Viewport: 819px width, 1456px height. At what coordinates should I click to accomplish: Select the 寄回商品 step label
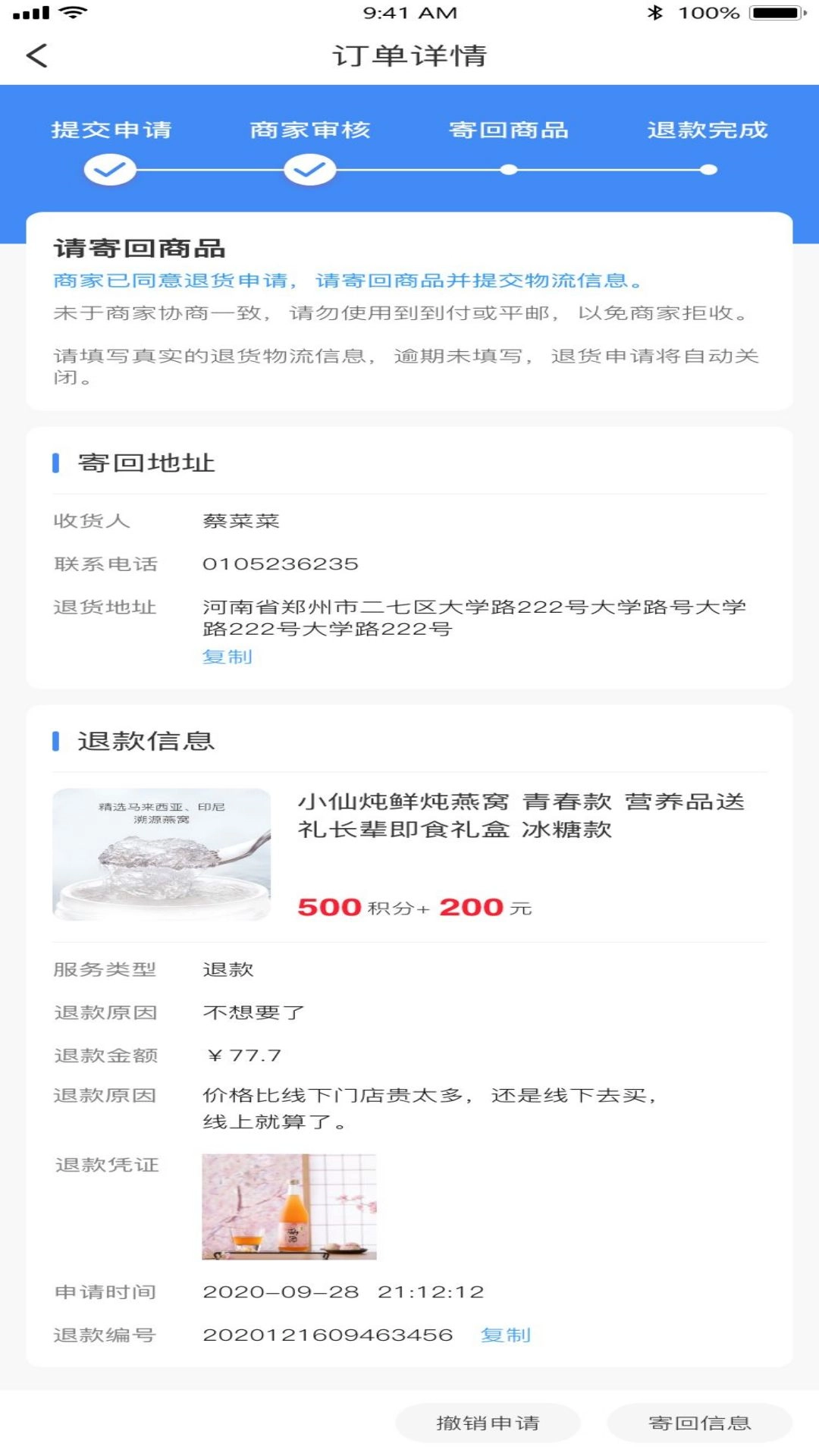(510, 130)
